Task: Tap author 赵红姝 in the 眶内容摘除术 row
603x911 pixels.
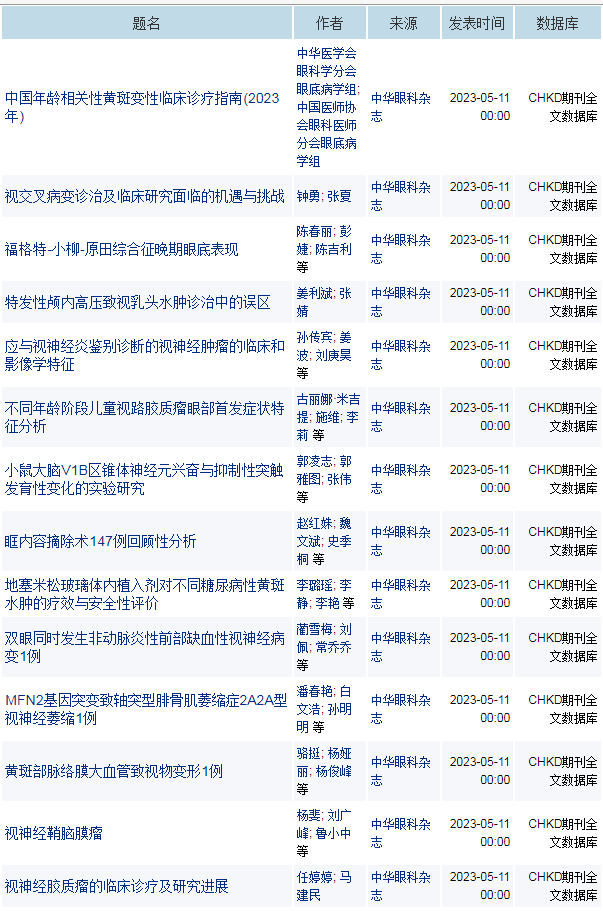Action: coord(314,523)
